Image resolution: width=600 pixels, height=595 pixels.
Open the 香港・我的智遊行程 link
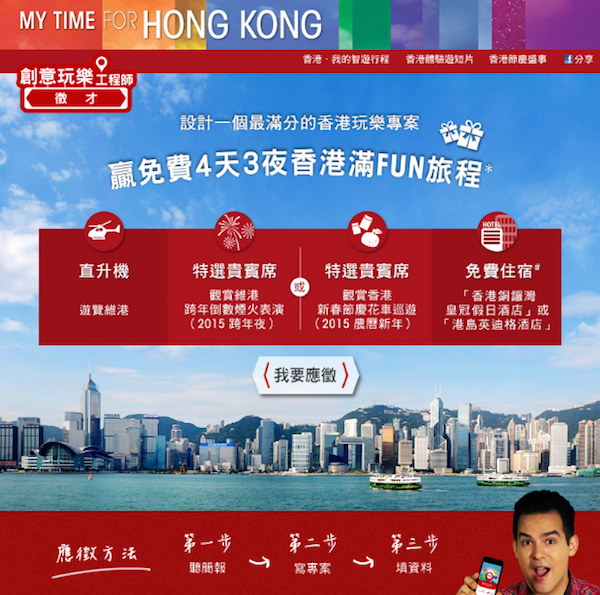click(346, 60)
